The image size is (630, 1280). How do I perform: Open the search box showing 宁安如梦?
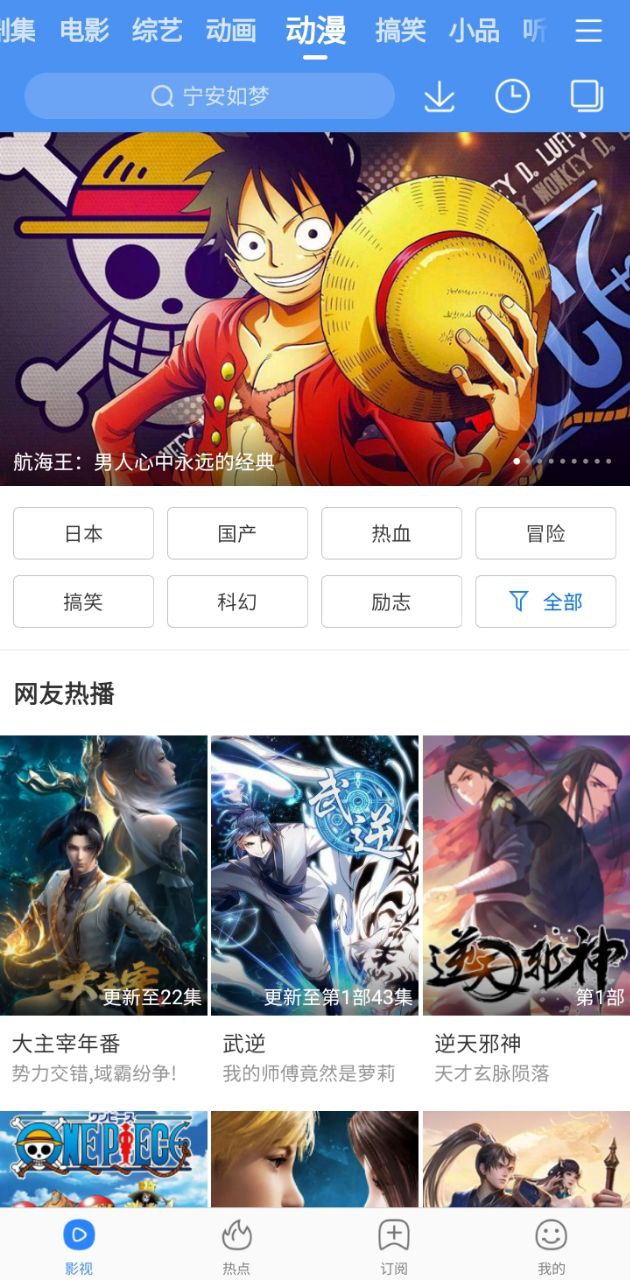coord(210,96)
